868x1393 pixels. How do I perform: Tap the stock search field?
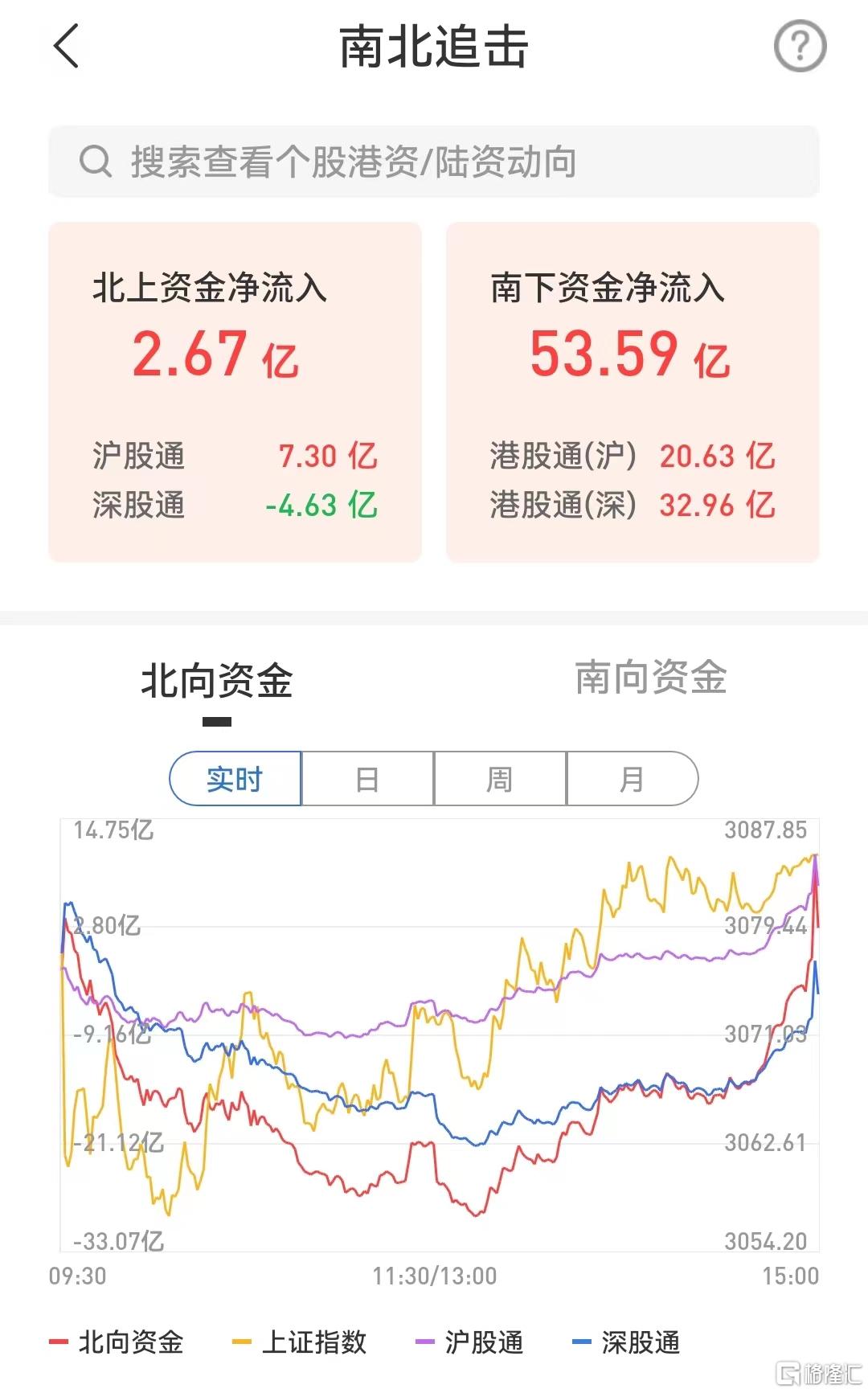[x=434, y=162]
